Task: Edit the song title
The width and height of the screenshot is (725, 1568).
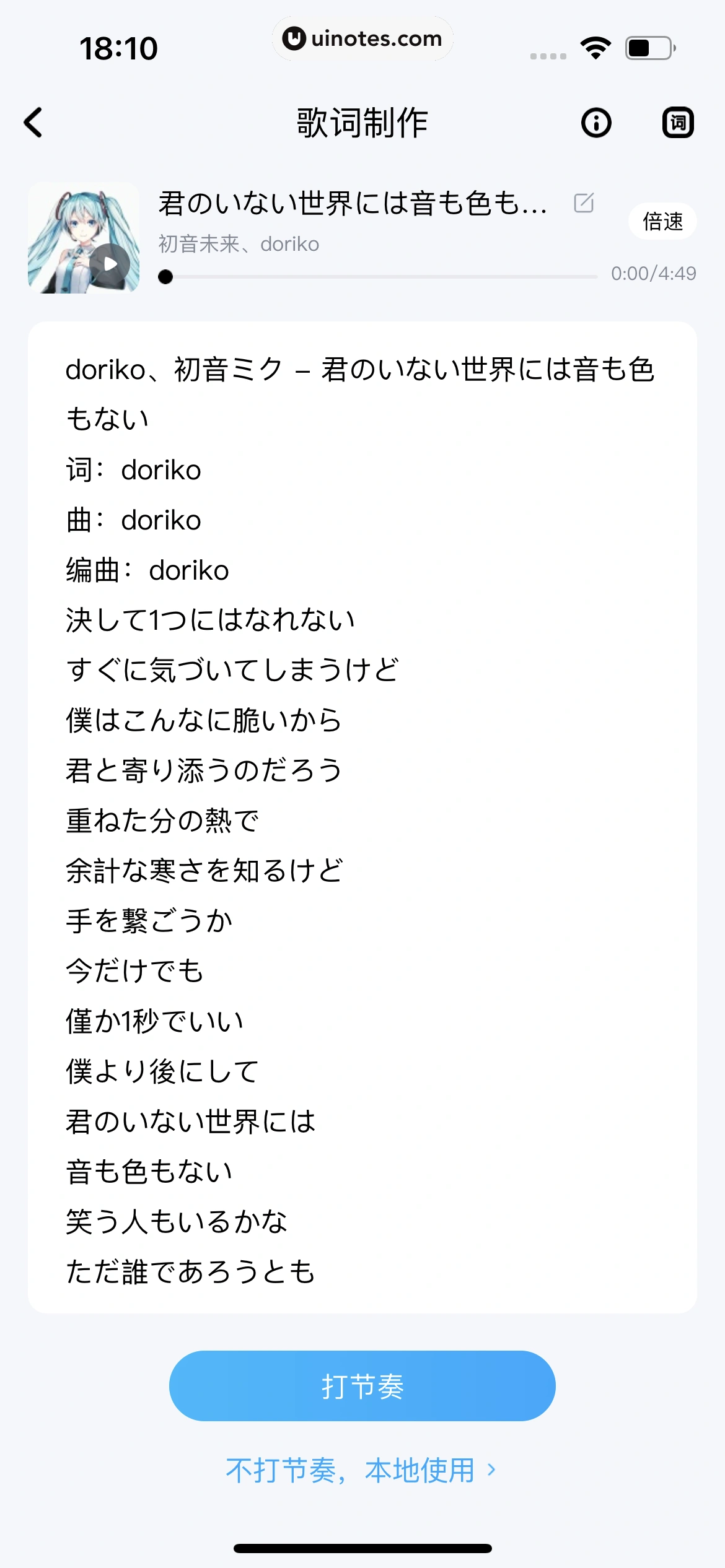Action: (584, 203)
